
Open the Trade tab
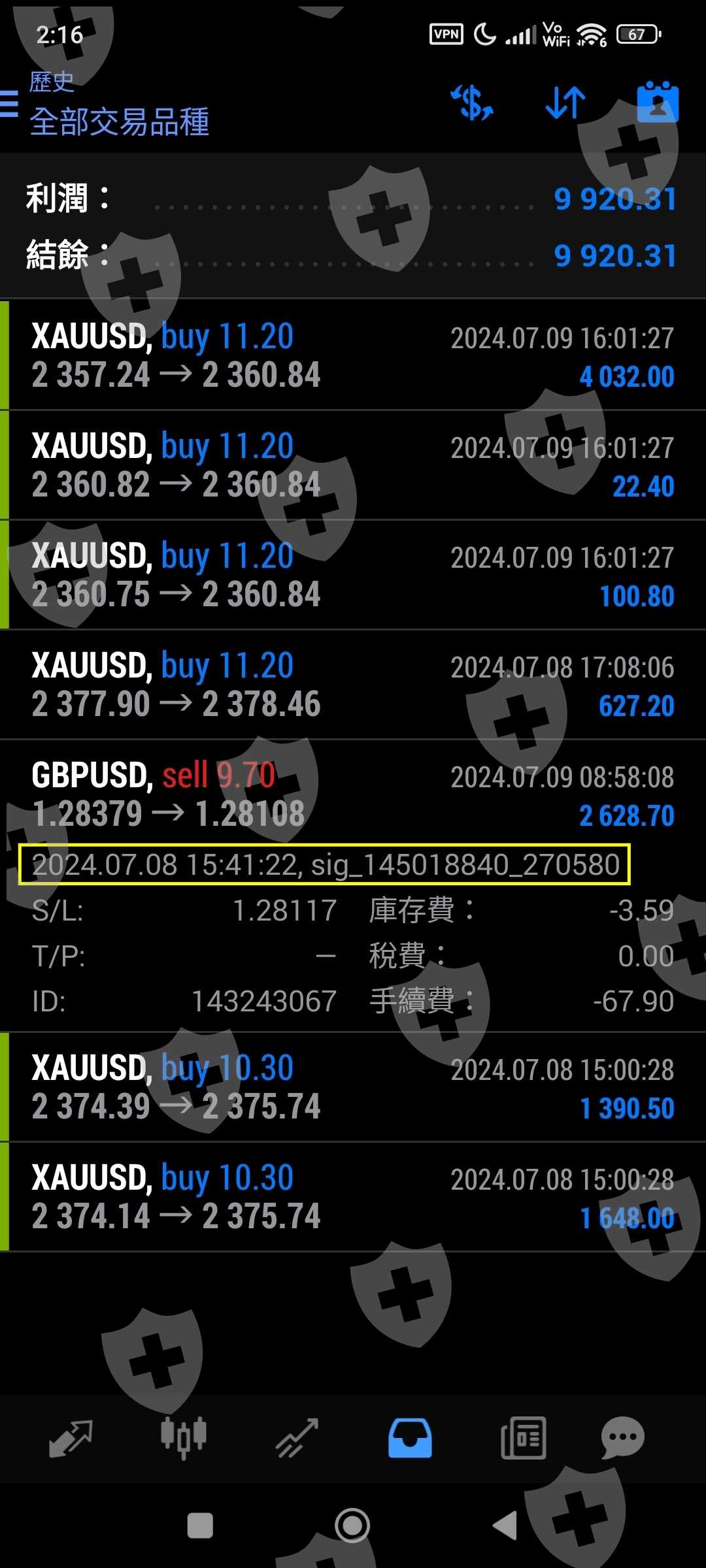click(297, 1438)
